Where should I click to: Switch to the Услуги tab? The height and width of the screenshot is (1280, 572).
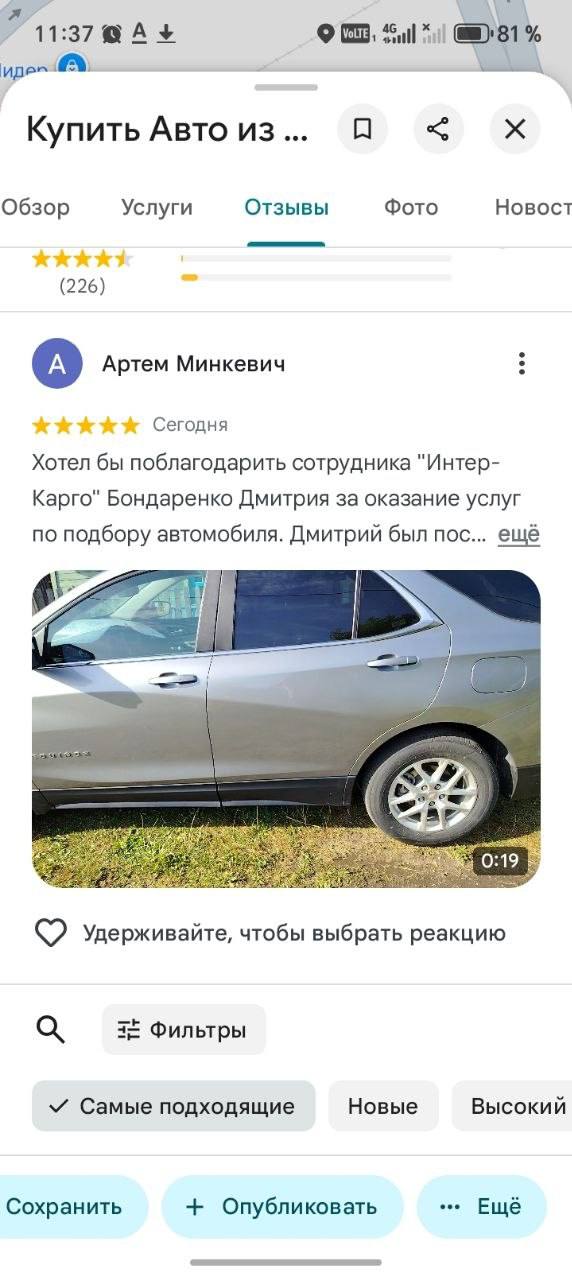coord(157,208)
